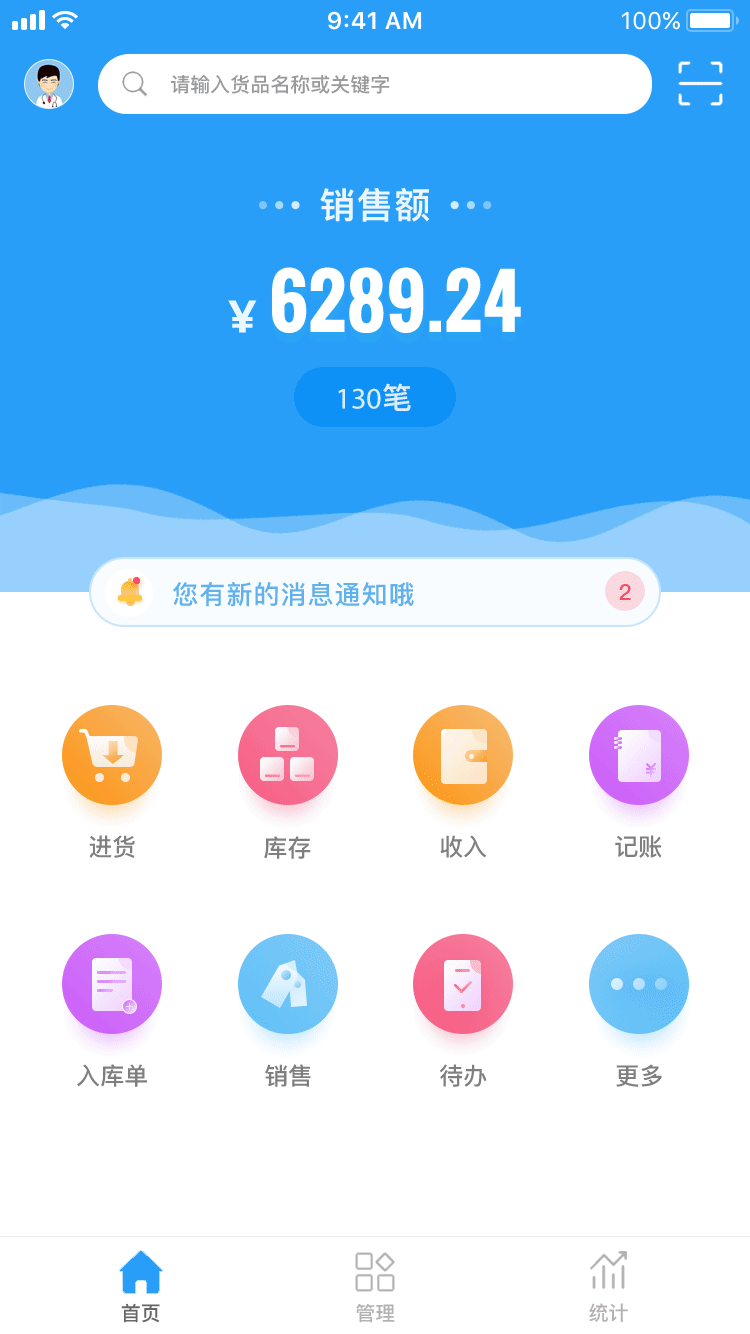The height and width of the screenshot is (1334, 750).
Task: Open the 您有新的消息通知哦 notification banner
Action: tap(375, 592)
